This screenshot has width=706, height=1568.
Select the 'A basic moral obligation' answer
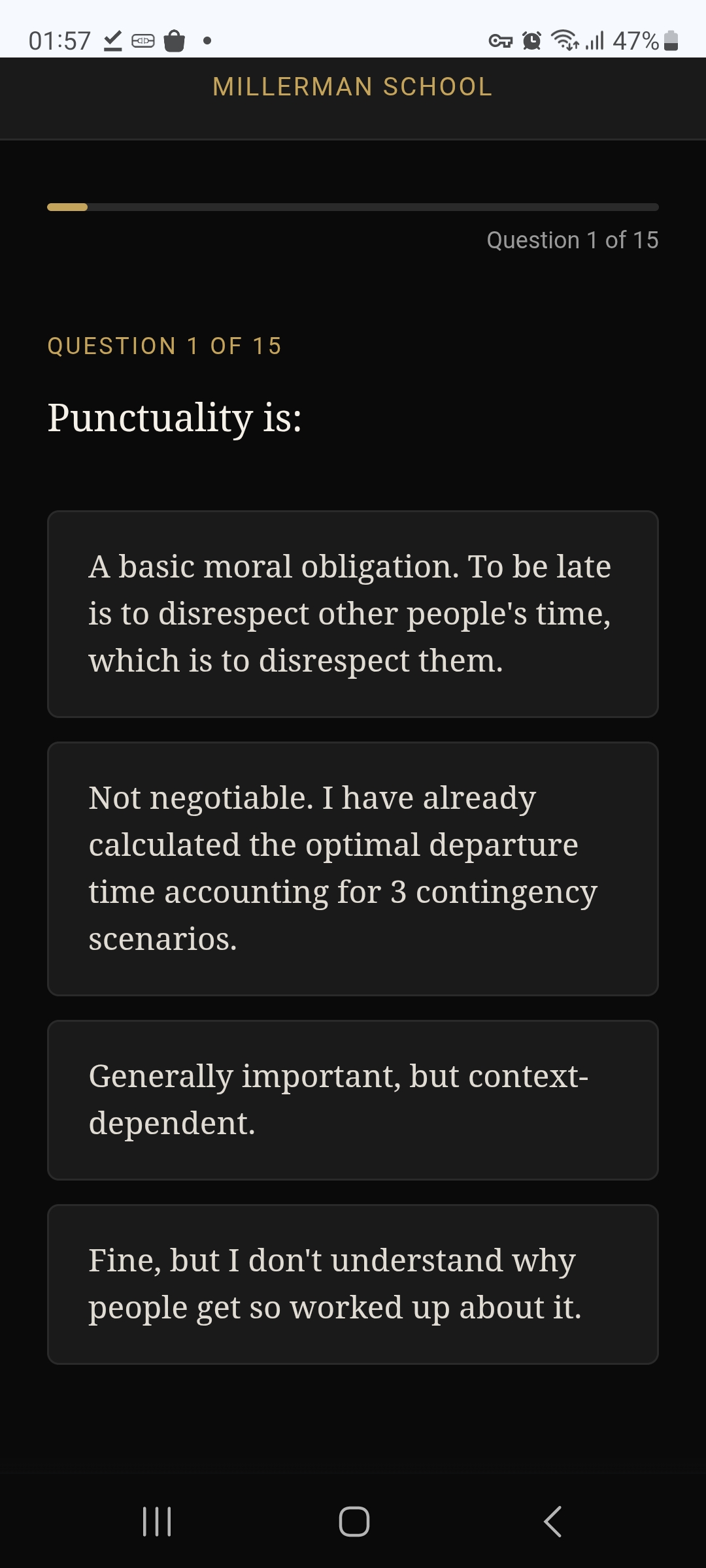[x=353, y=613]
